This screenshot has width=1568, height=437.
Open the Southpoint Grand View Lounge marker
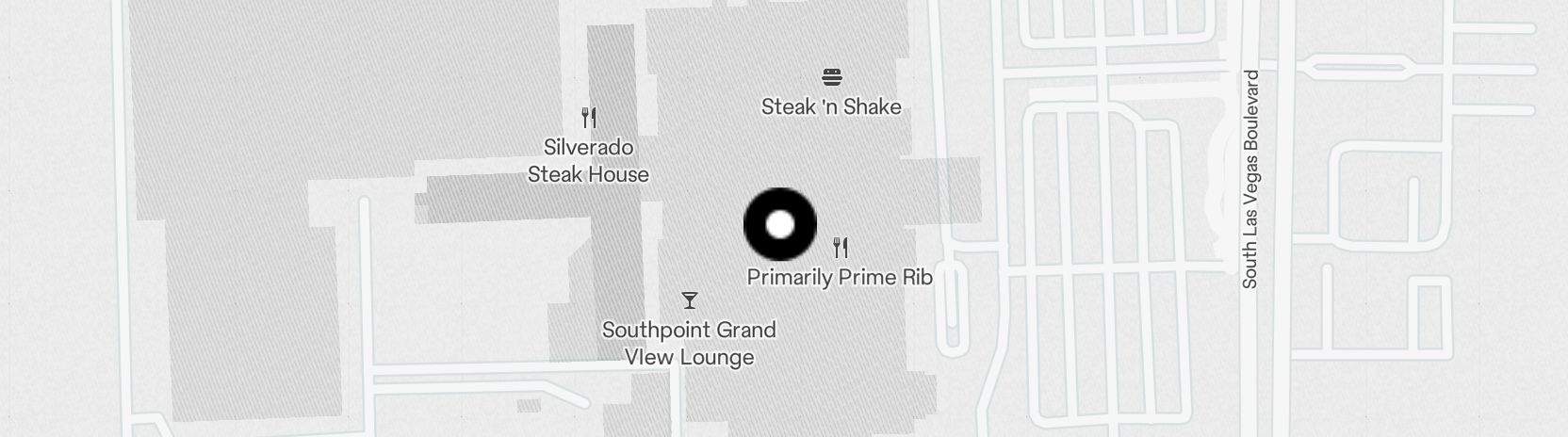690,300
